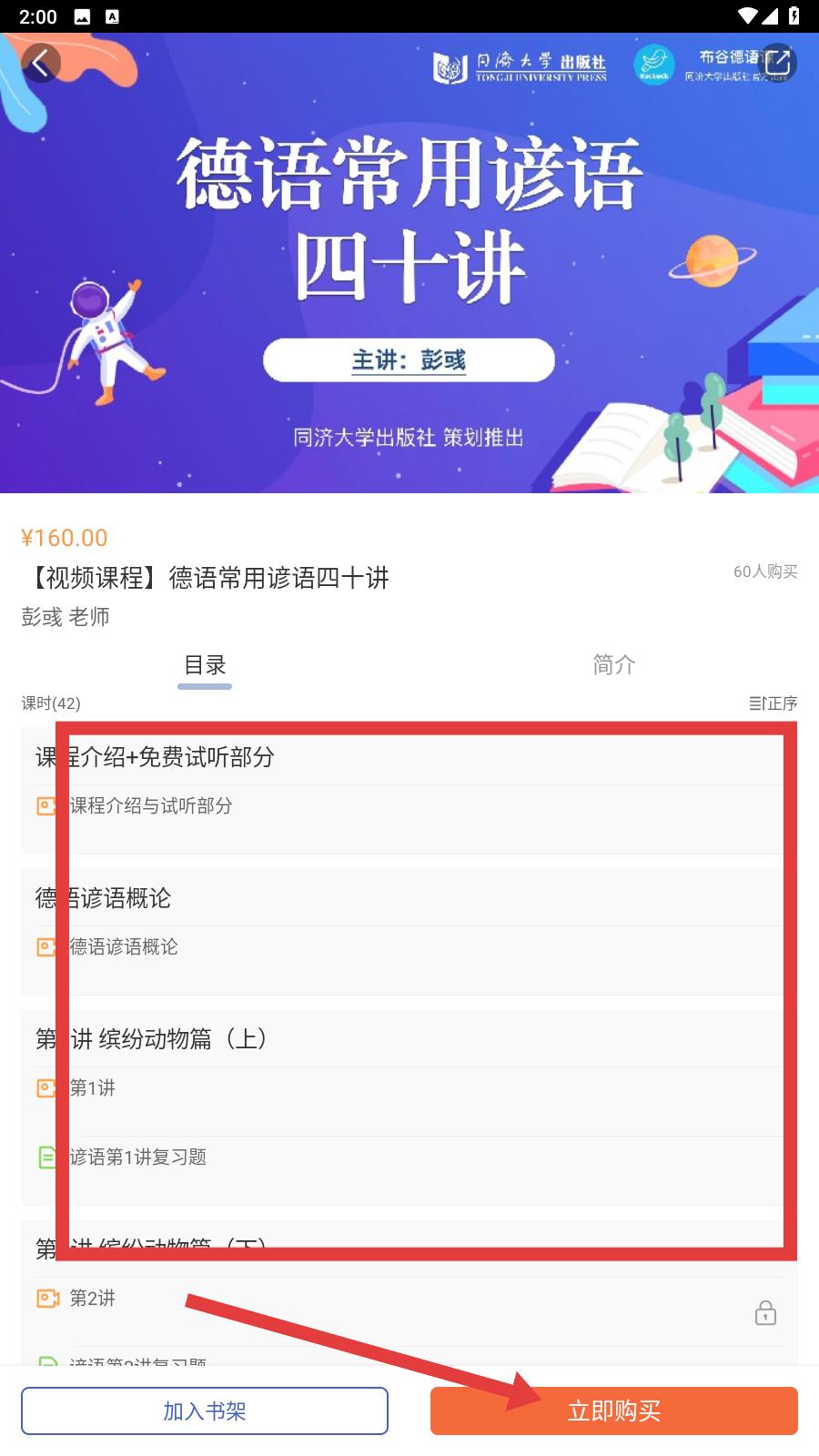Share this course via top-right icon
This screenshot has height=1456, width=819.
click(x=777, y=63)
